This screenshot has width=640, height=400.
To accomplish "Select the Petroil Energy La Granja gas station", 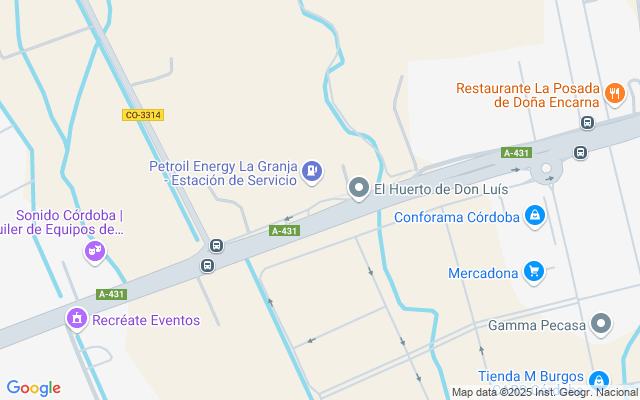I will (312, 172).
